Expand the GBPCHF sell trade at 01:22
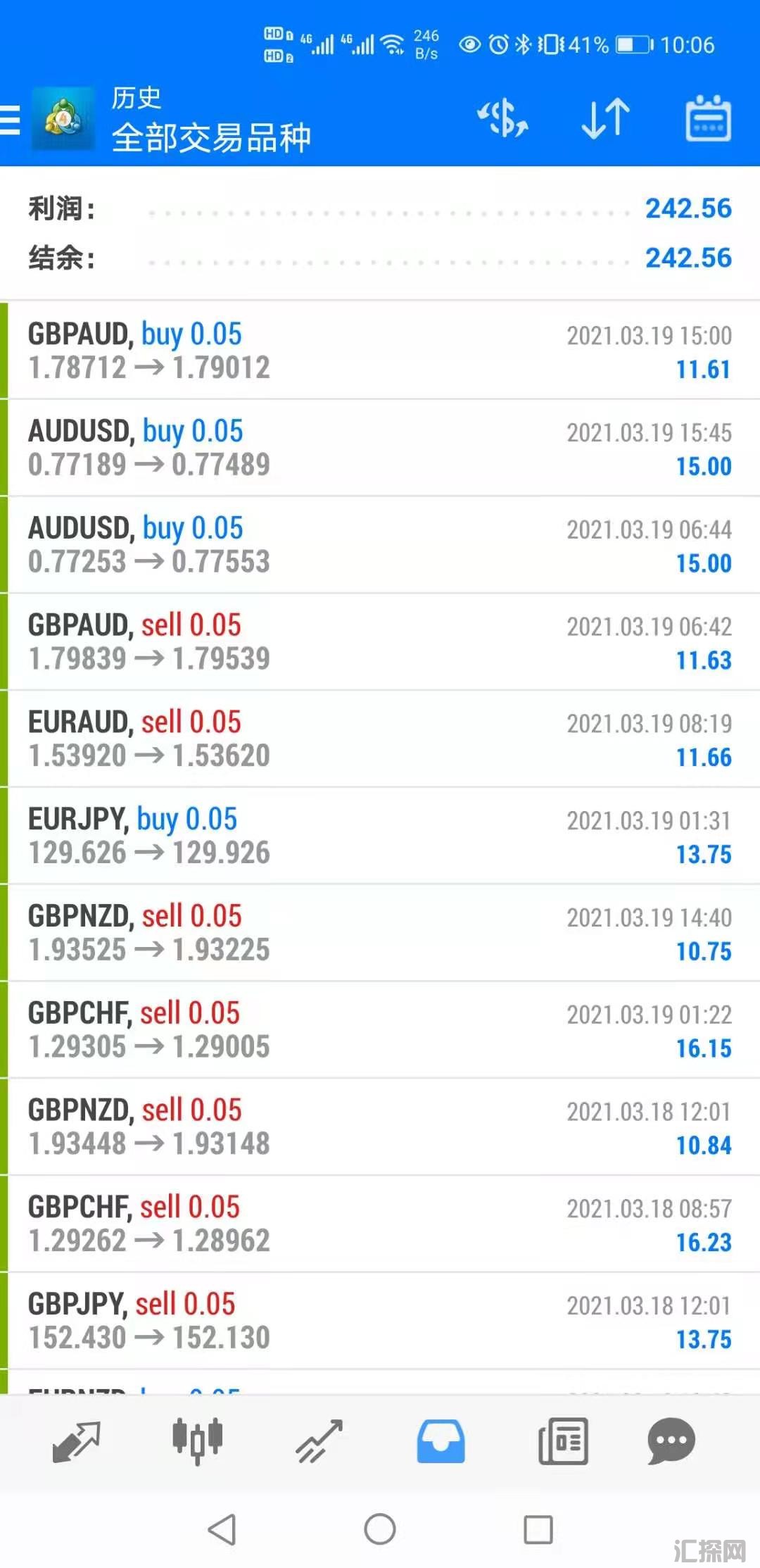The image size is (760, 1568). coord(380,1030)
